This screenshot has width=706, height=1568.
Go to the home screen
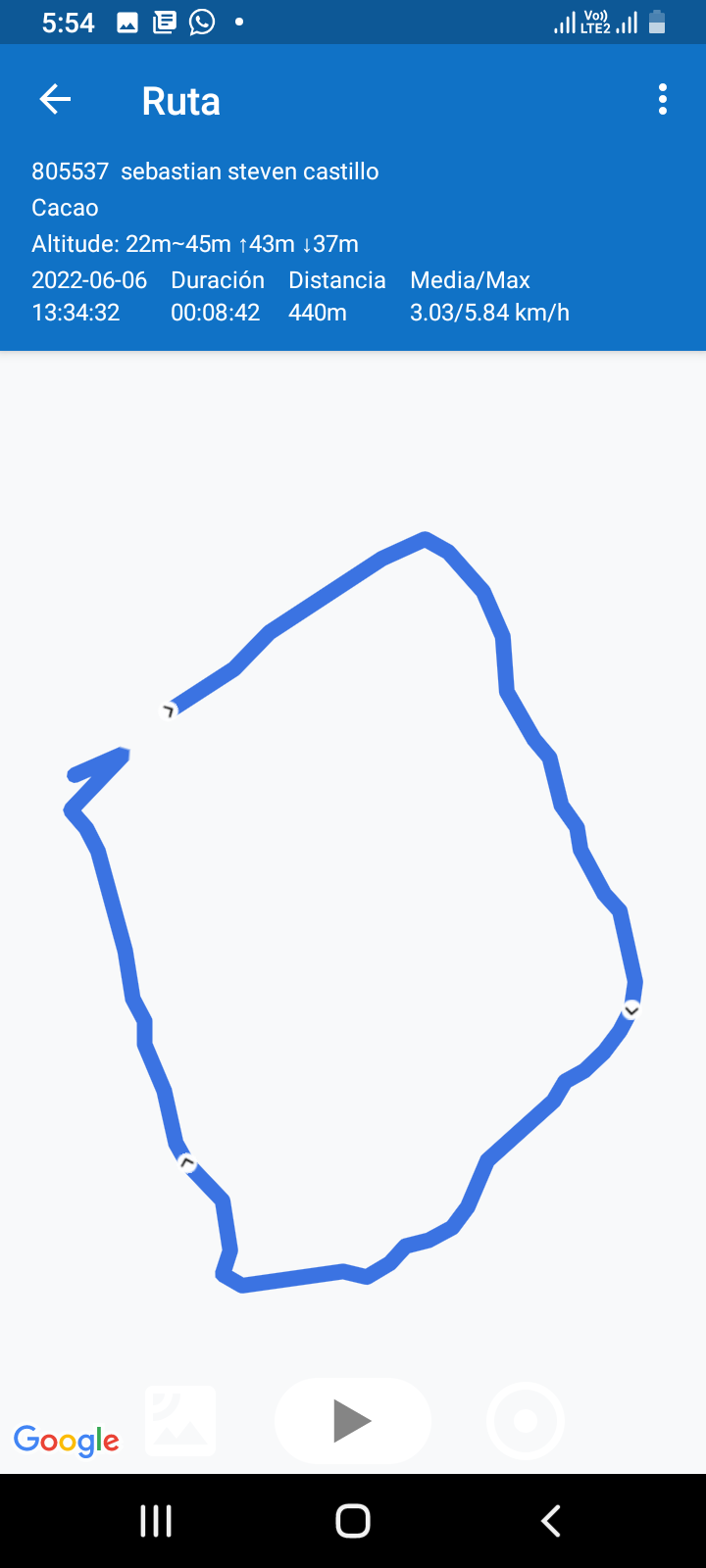point(353,1521)
